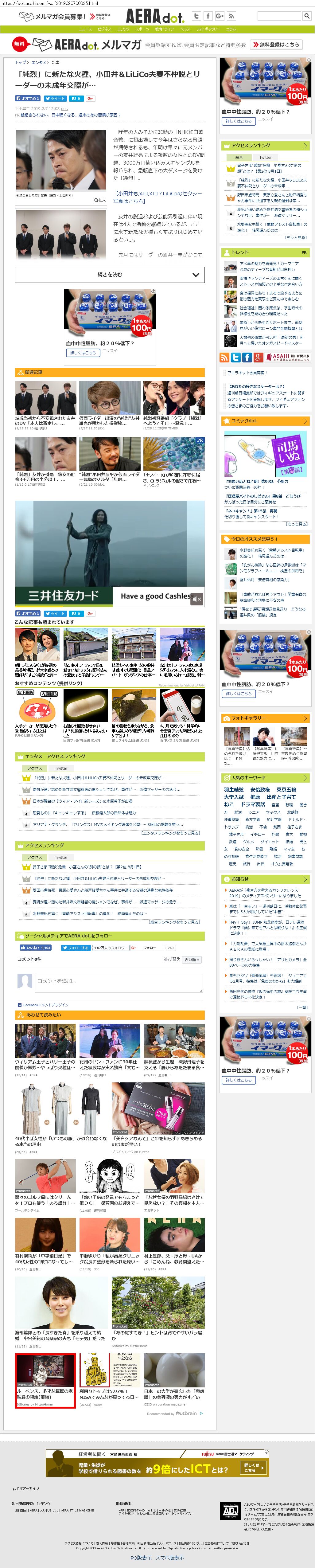Image resolution: width=315 pixels, height=1568 pixels.
Task: Tap the search magnifier button in the header
Action: click(306, 16)
